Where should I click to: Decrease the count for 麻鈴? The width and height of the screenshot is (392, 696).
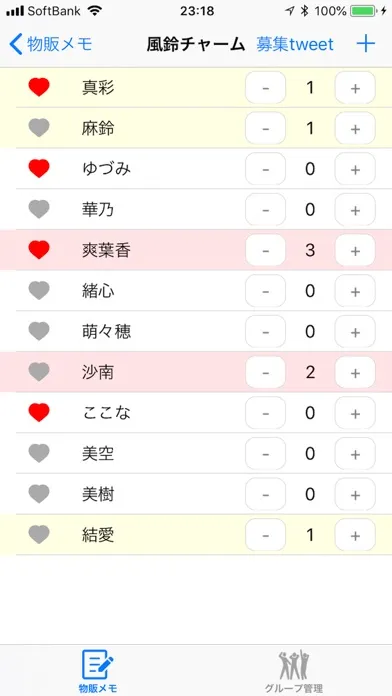click(x=265, y=128)
